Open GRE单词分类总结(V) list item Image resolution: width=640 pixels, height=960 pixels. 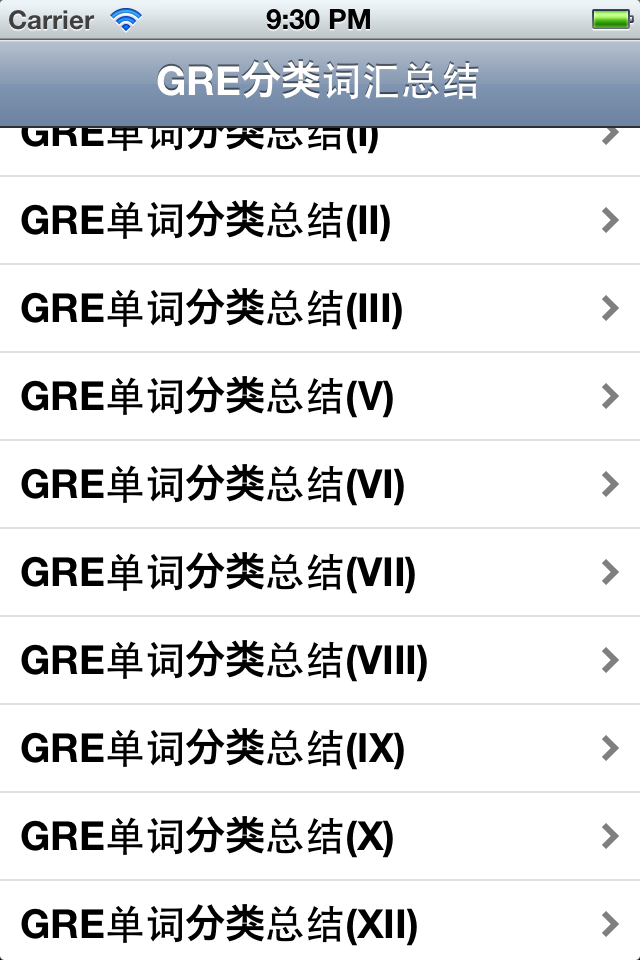click(320, 397)
